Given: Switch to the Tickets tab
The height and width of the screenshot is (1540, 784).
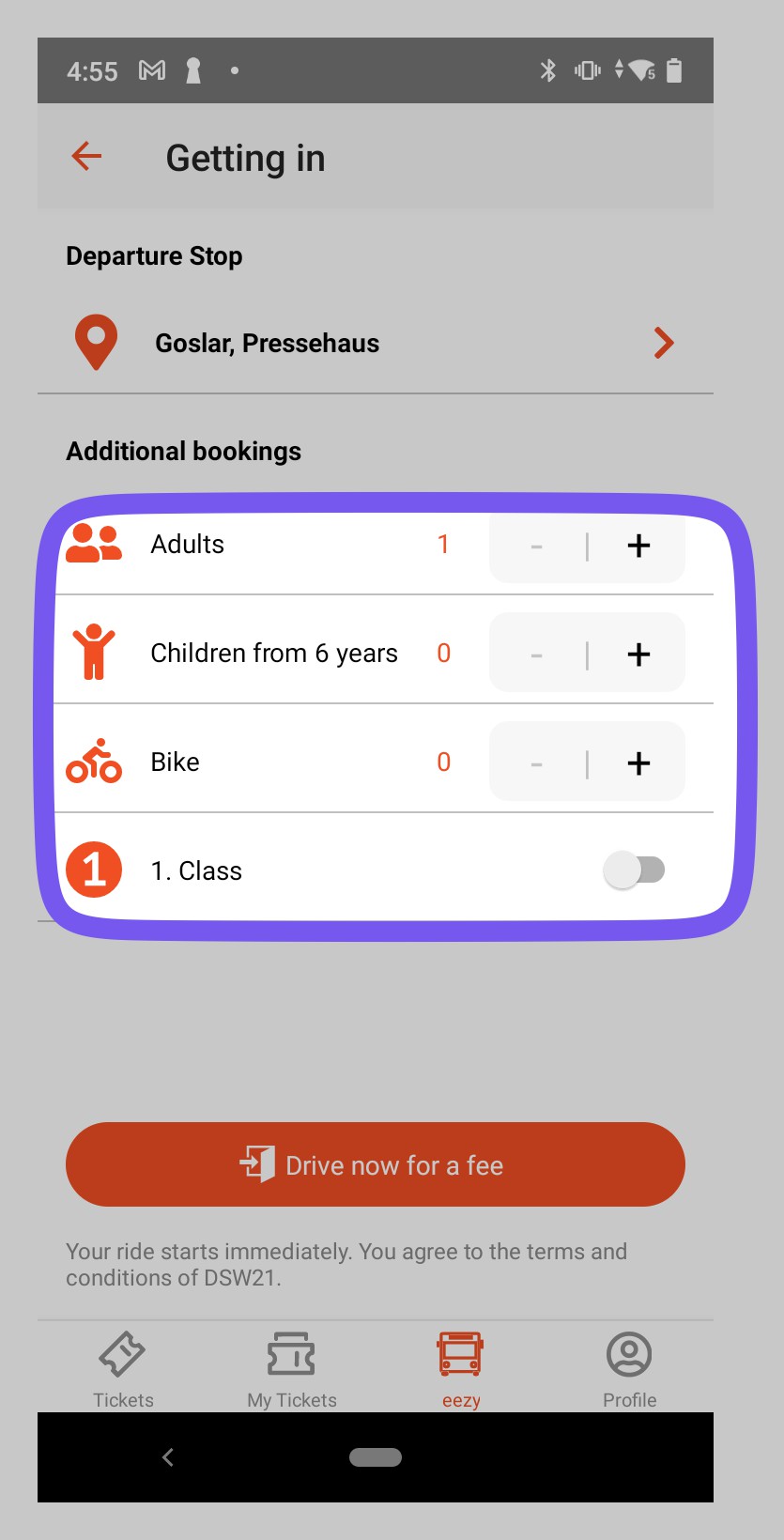Looking at the screenshot, I should 123,1369.
